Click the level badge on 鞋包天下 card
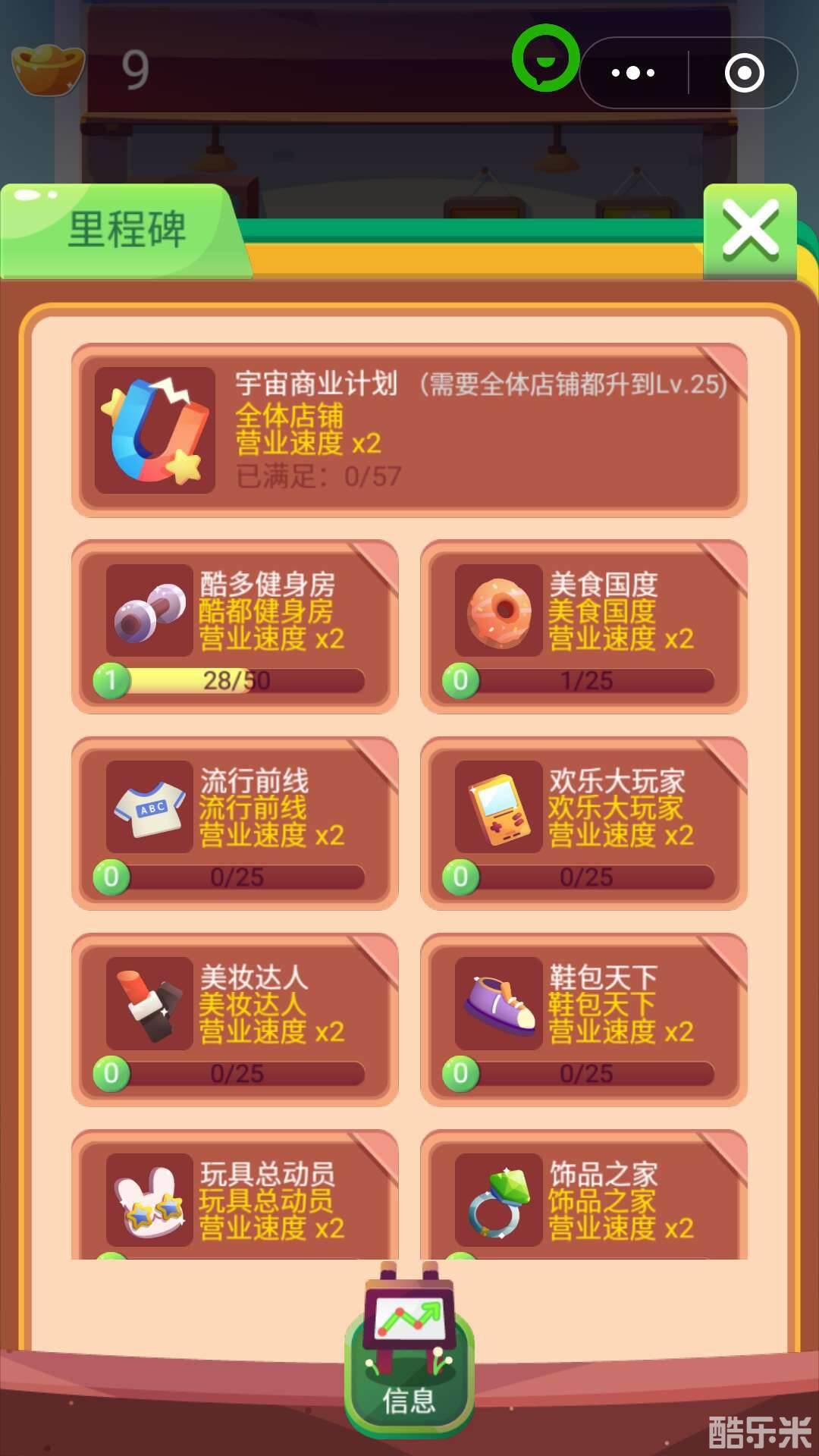819x1456 pixels. click(x=459, y=1075)
